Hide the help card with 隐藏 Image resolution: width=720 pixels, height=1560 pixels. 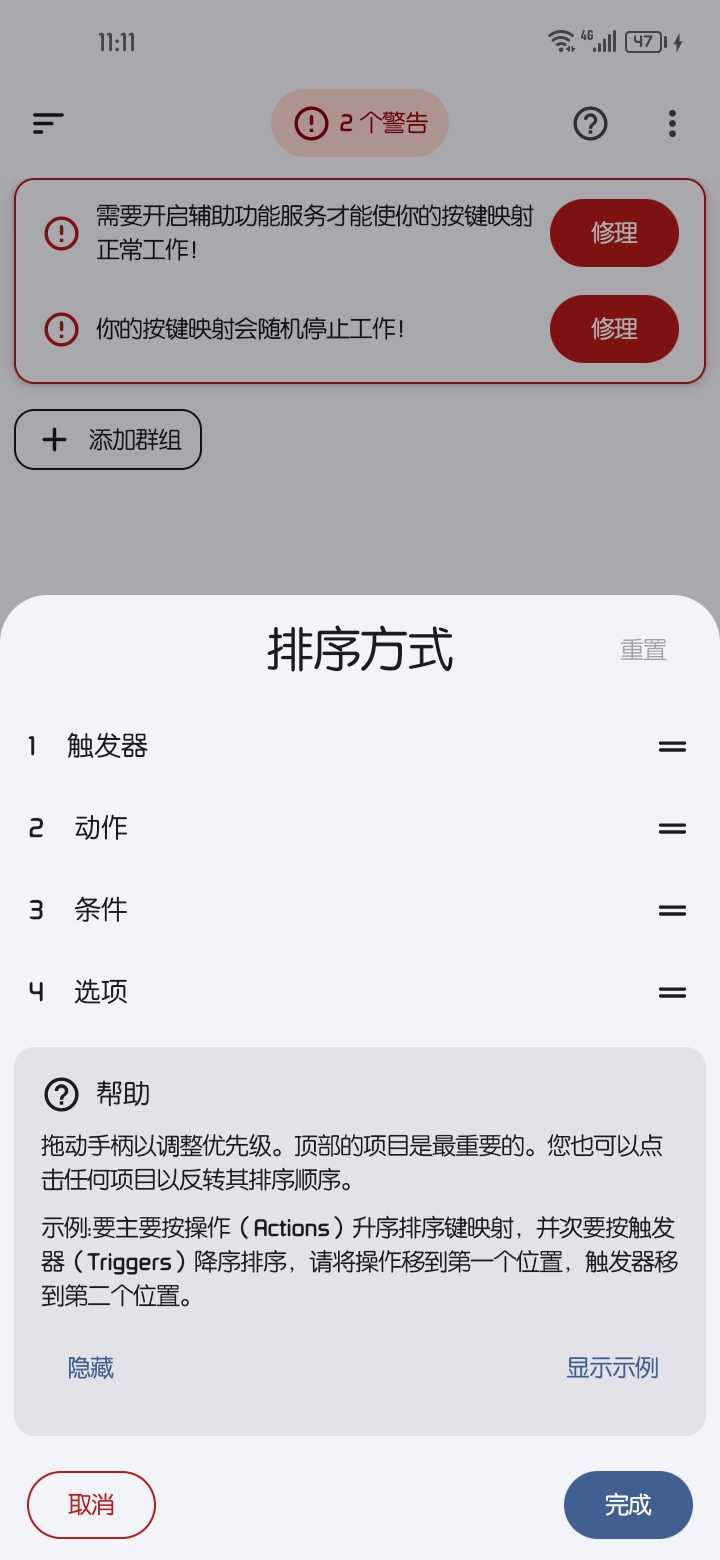pos(91,1367)
